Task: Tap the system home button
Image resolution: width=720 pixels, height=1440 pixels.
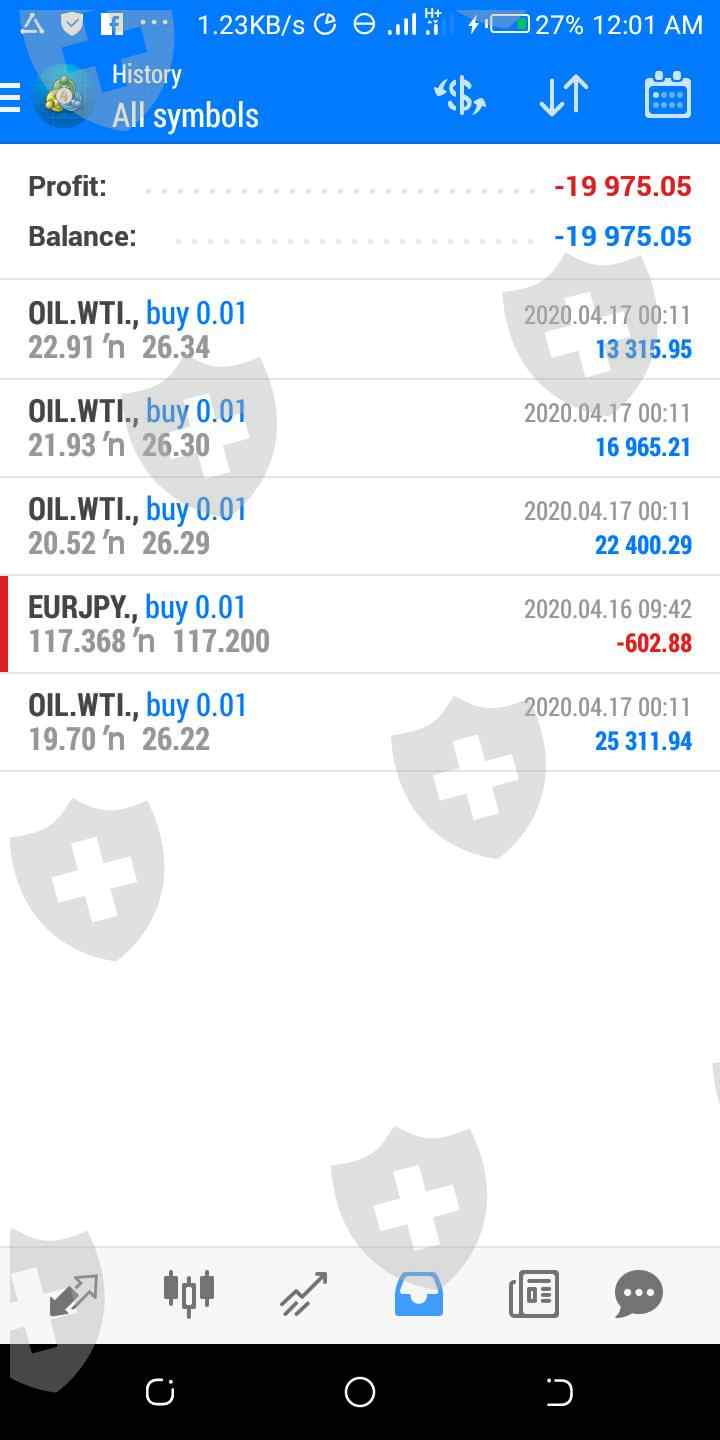Action: click(x=360, y=1392)
